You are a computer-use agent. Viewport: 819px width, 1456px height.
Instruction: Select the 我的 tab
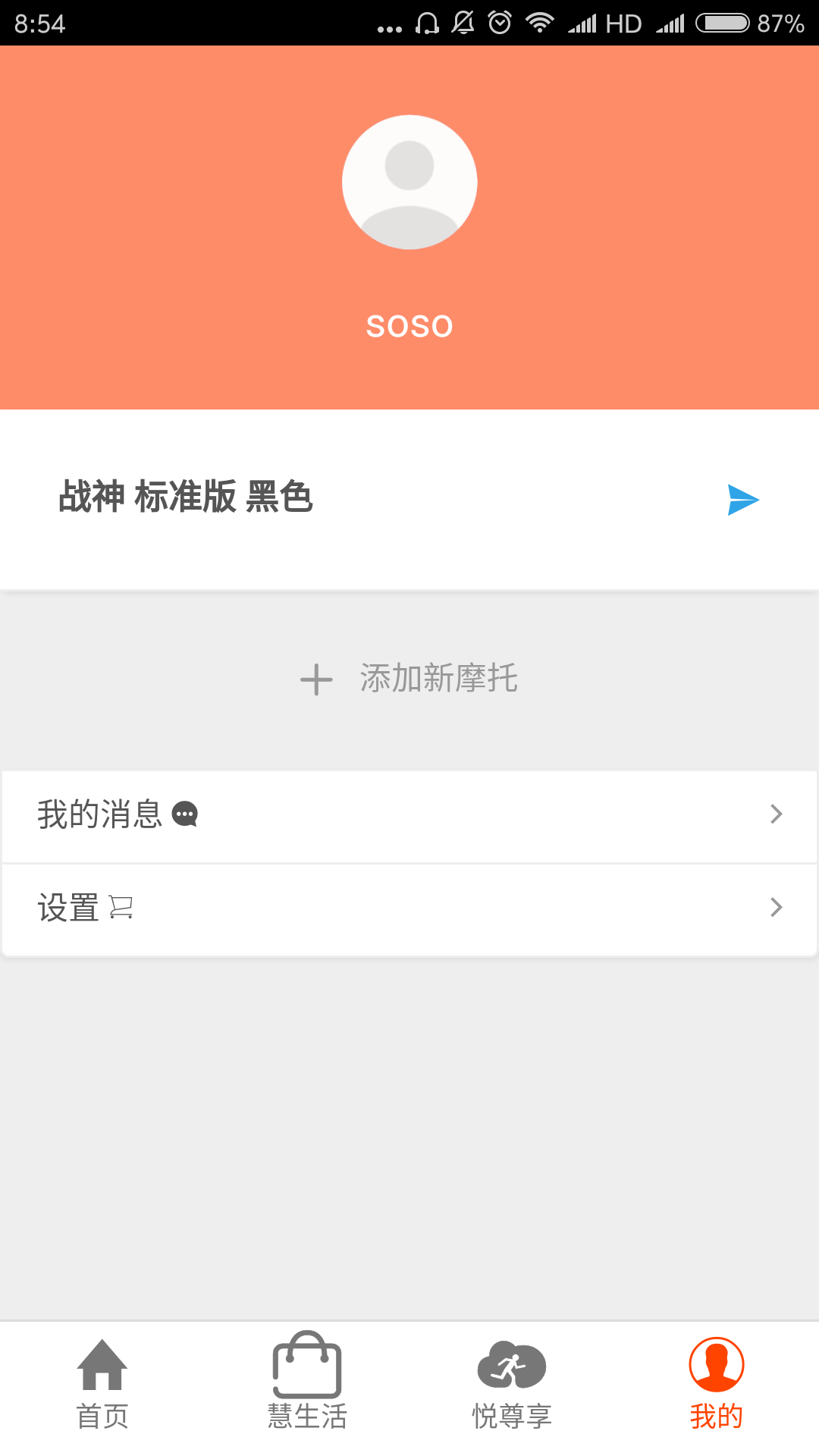coord(716,1384)
